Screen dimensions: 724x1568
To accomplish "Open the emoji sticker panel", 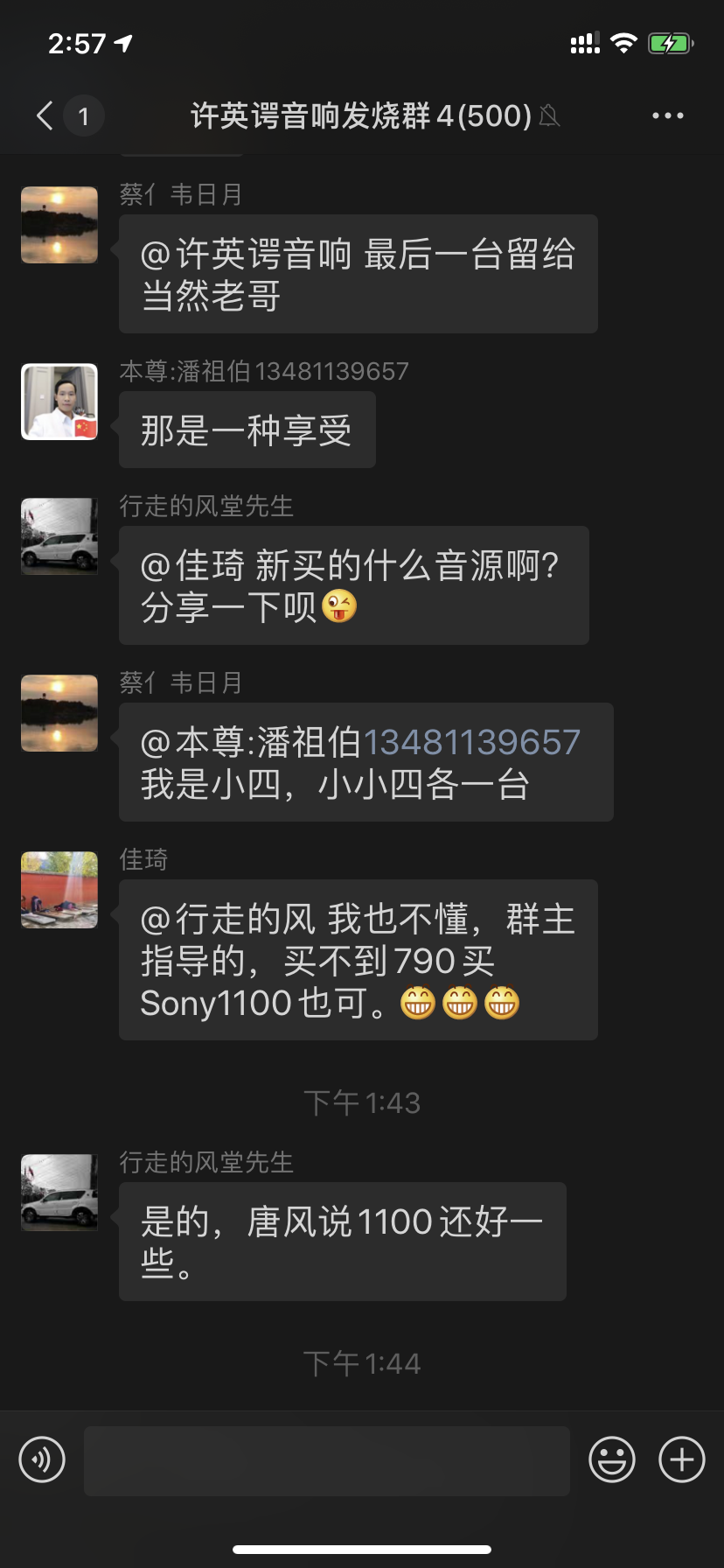I will (x=611, y=1459).
